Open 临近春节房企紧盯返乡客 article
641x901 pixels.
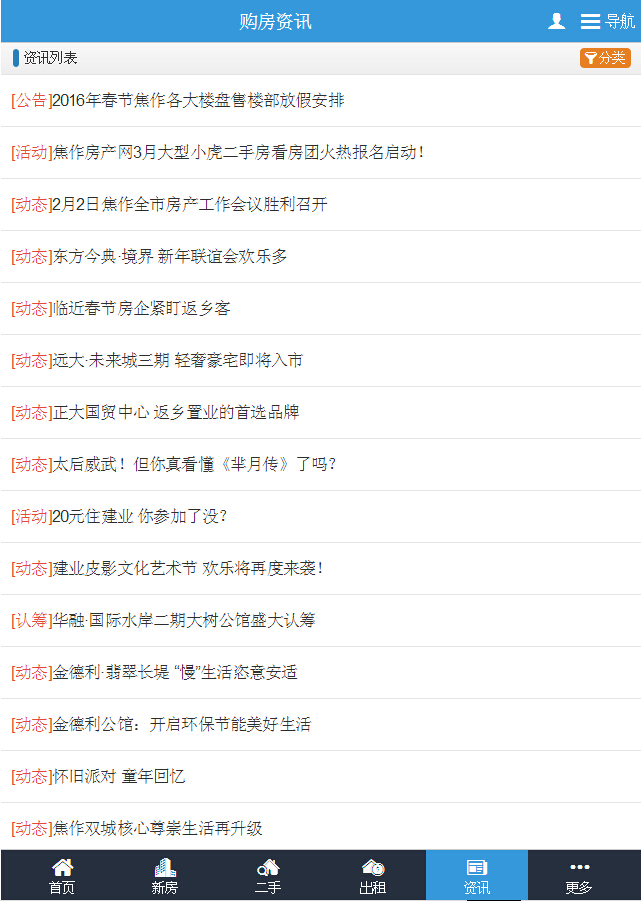(x=122, y=308)
